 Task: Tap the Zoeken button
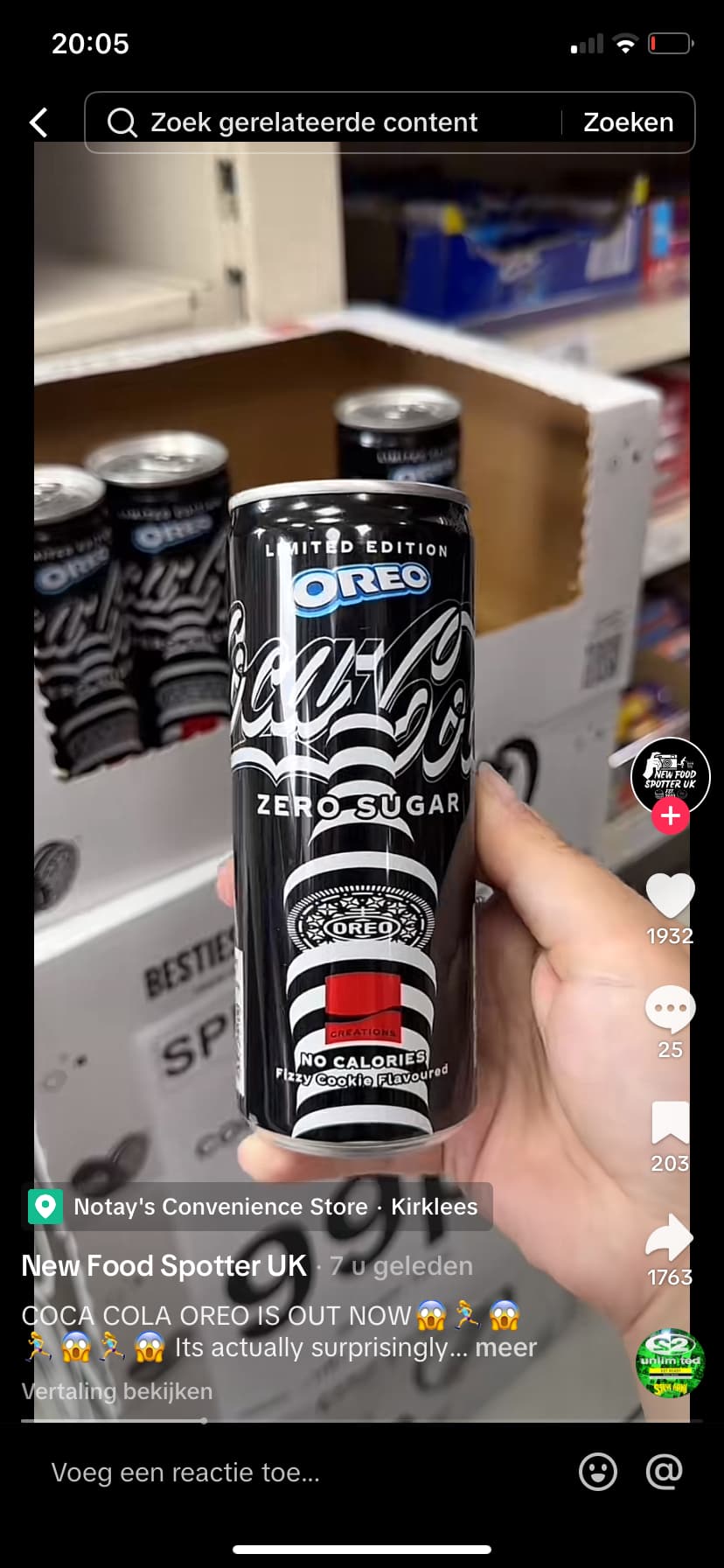click(628, 122)
